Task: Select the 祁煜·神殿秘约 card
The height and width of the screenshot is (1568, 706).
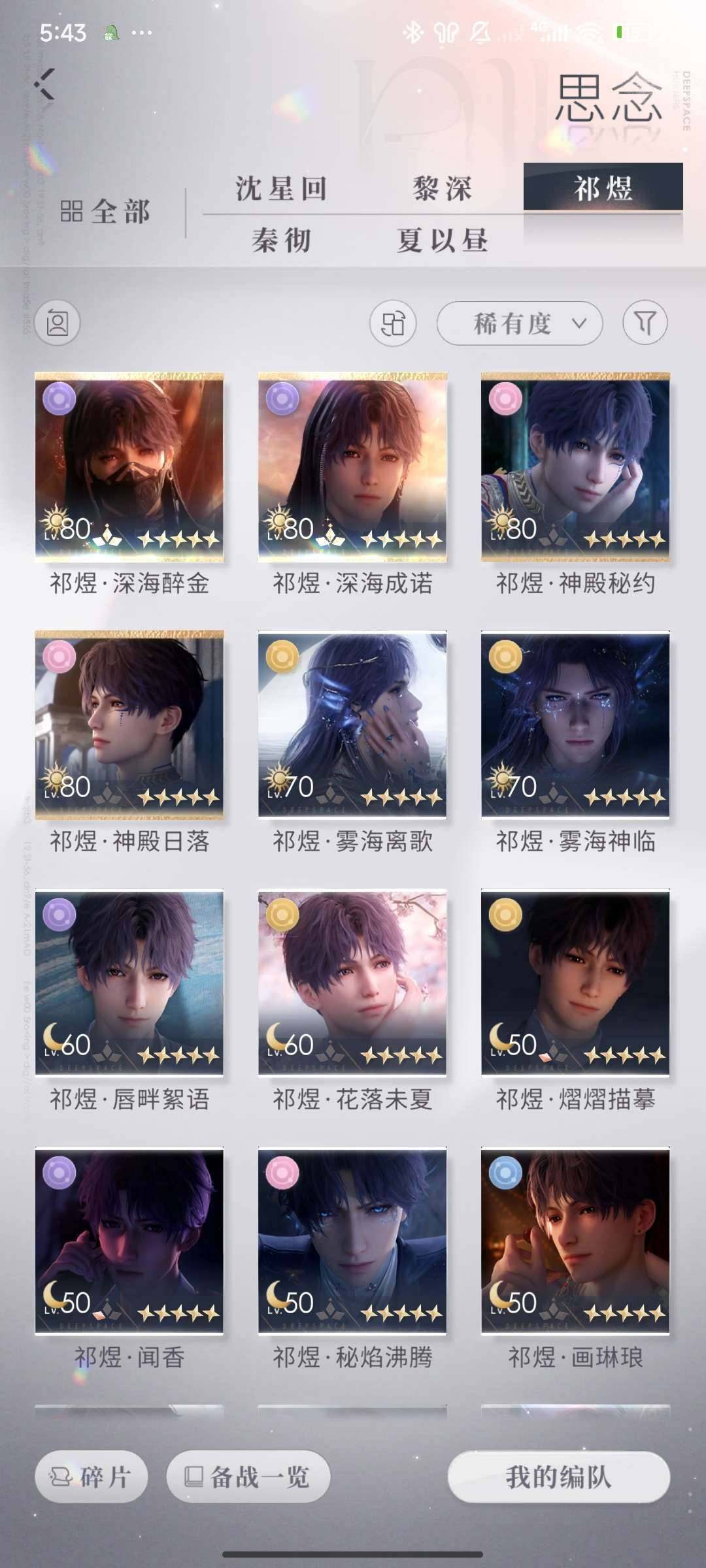Action: [x=575, y=468]
